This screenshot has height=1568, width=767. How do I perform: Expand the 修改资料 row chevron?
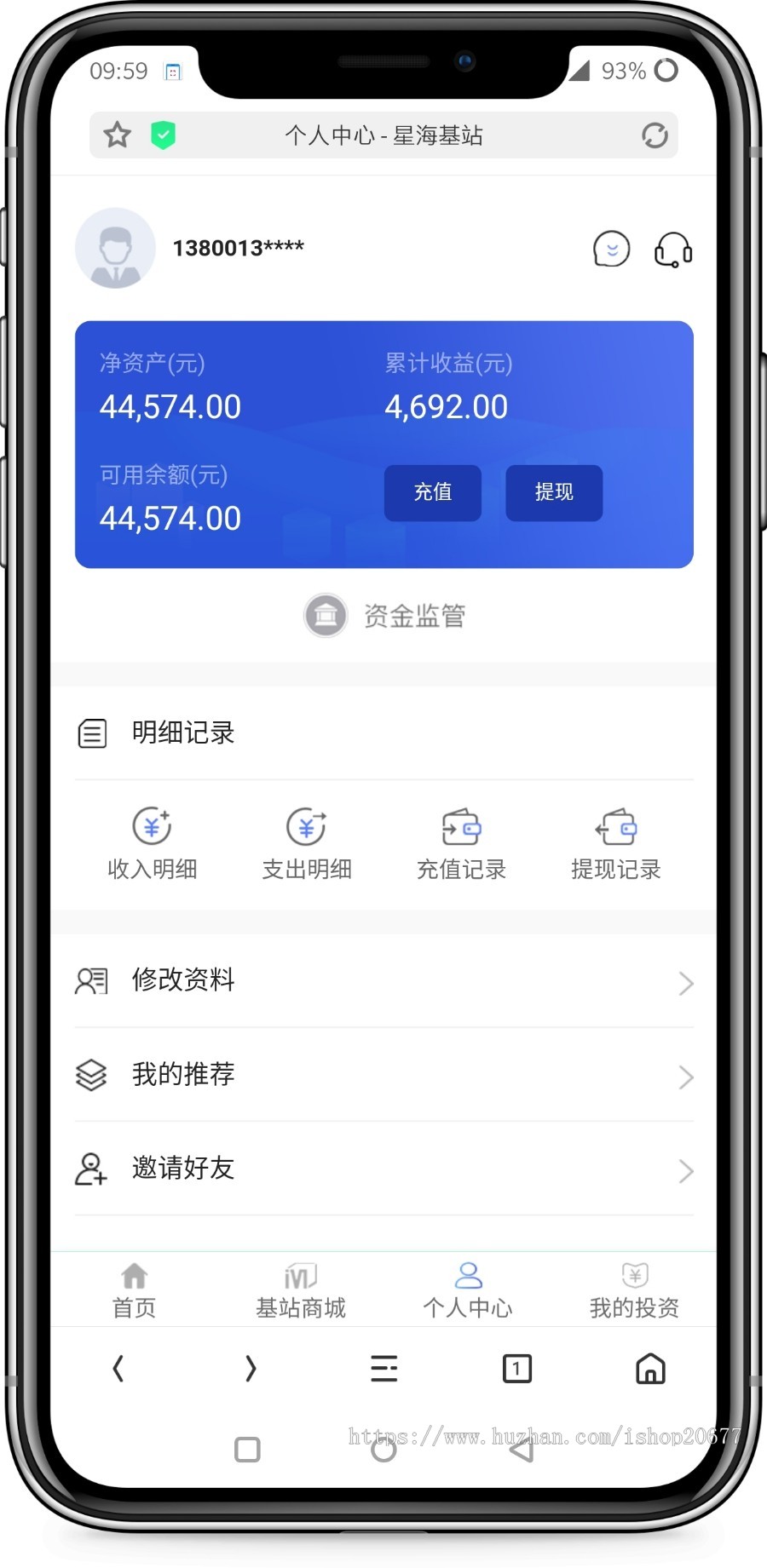(x=687, y=984)
